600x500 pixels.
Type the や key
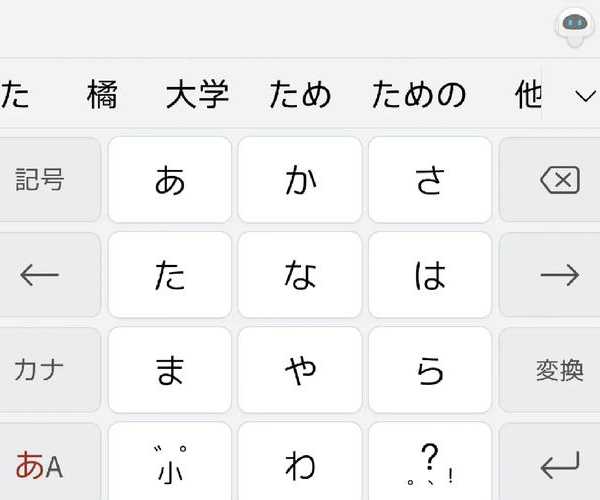(x=300, y=370)
